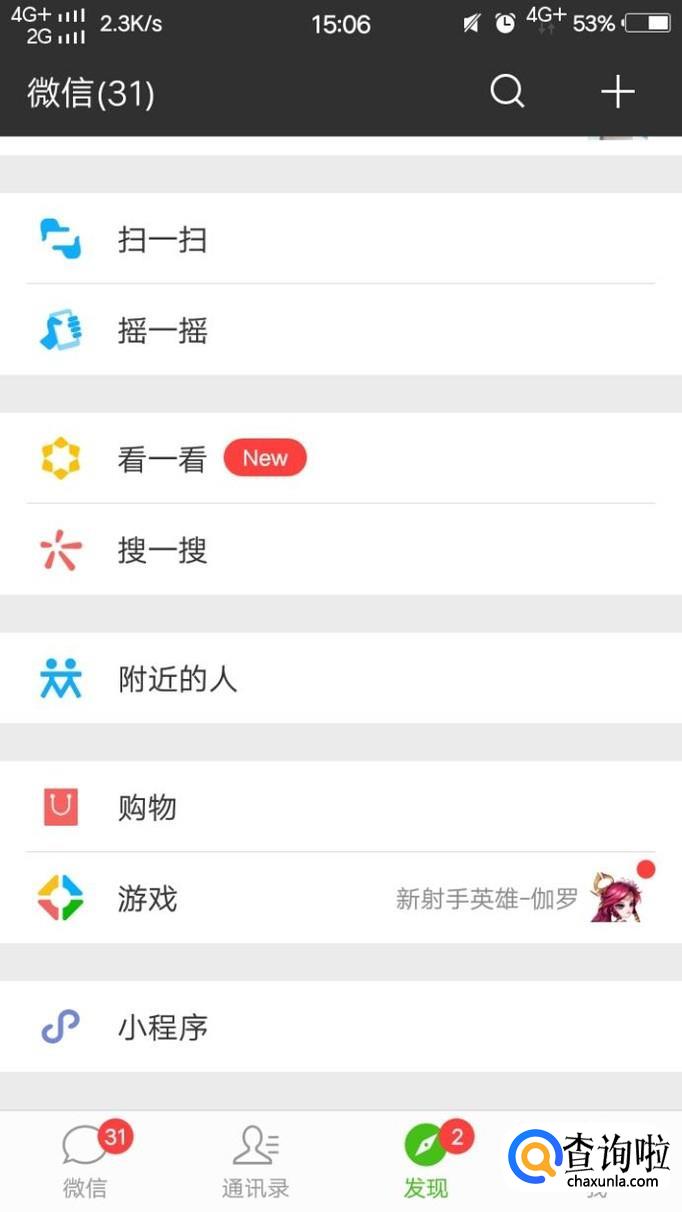The width and height of the screenshot is (682, 1212).
Task: Switch to the 通讯录 contacts tab
Action: (256, 1162)
